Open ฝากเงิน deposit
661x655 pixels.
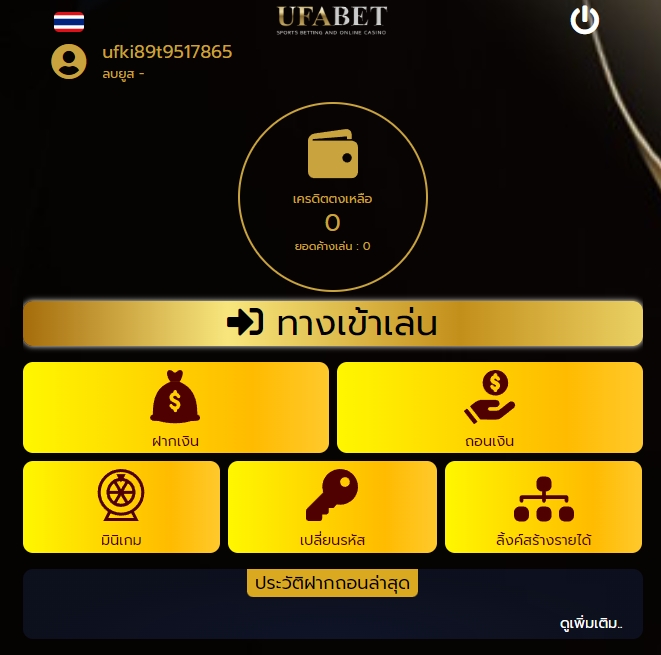175,407
